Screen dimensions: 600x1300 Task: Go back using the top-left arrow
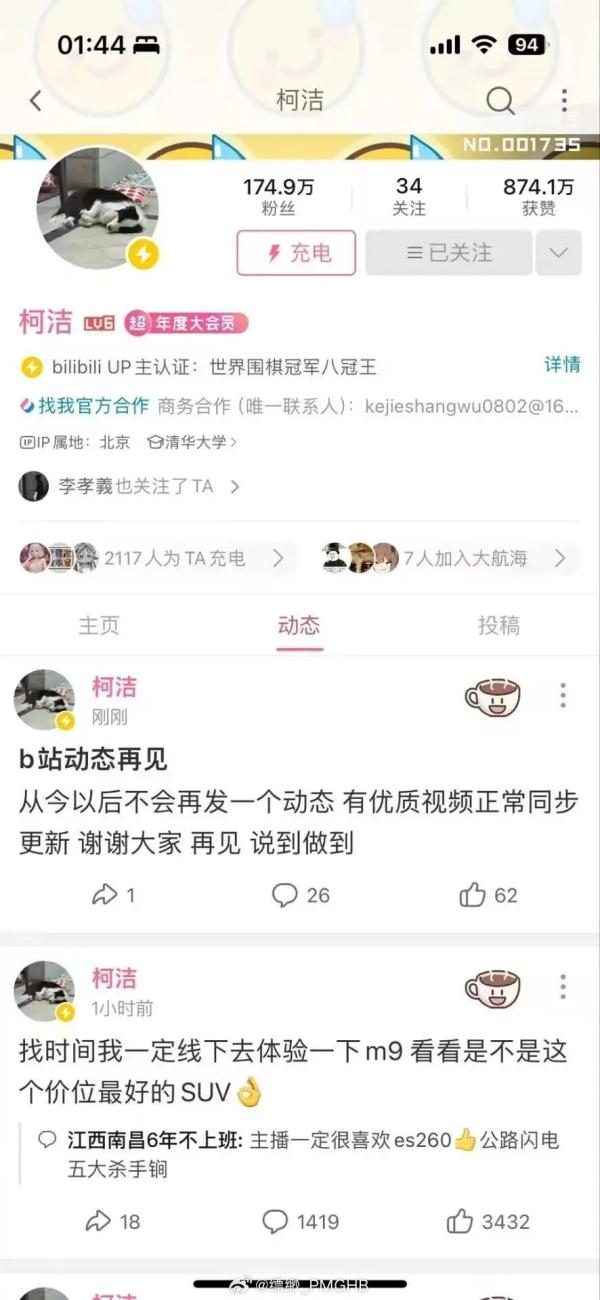click(36, 100)
